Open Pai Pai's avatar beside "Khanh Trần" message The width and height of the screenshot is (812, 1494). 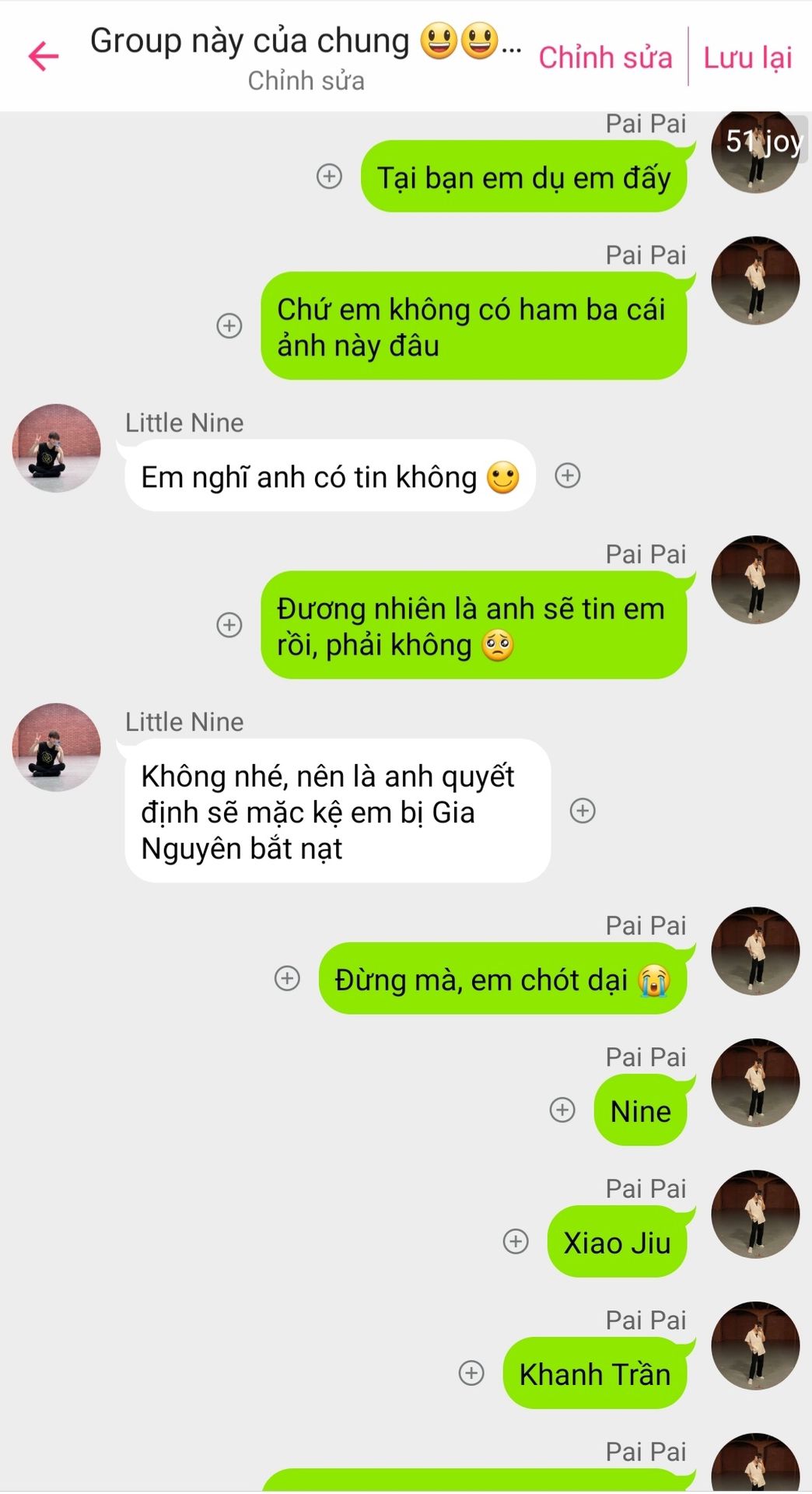click(x=755, y=1346)
